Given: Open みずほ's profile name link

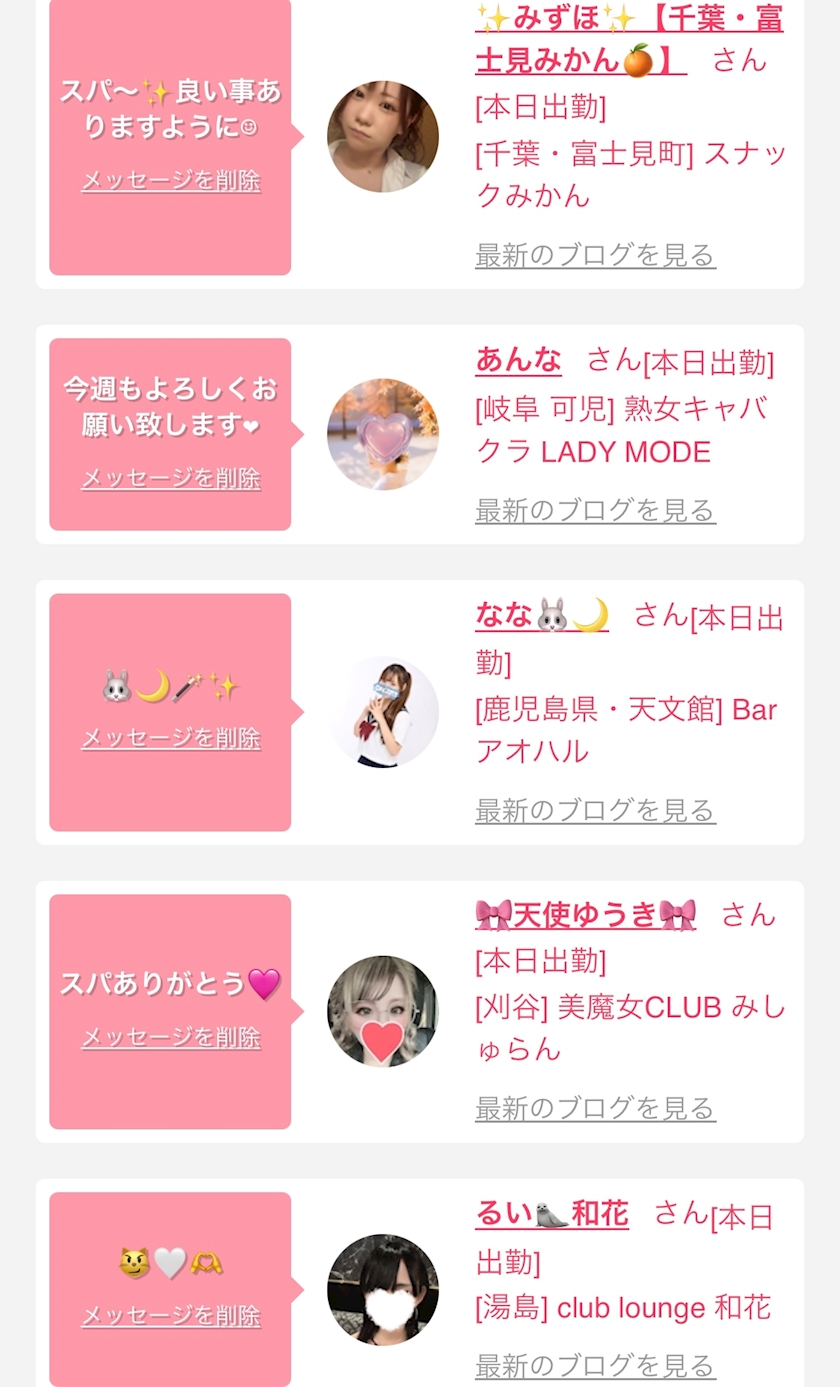Looking at the screenshot, I should coord(629,40).
